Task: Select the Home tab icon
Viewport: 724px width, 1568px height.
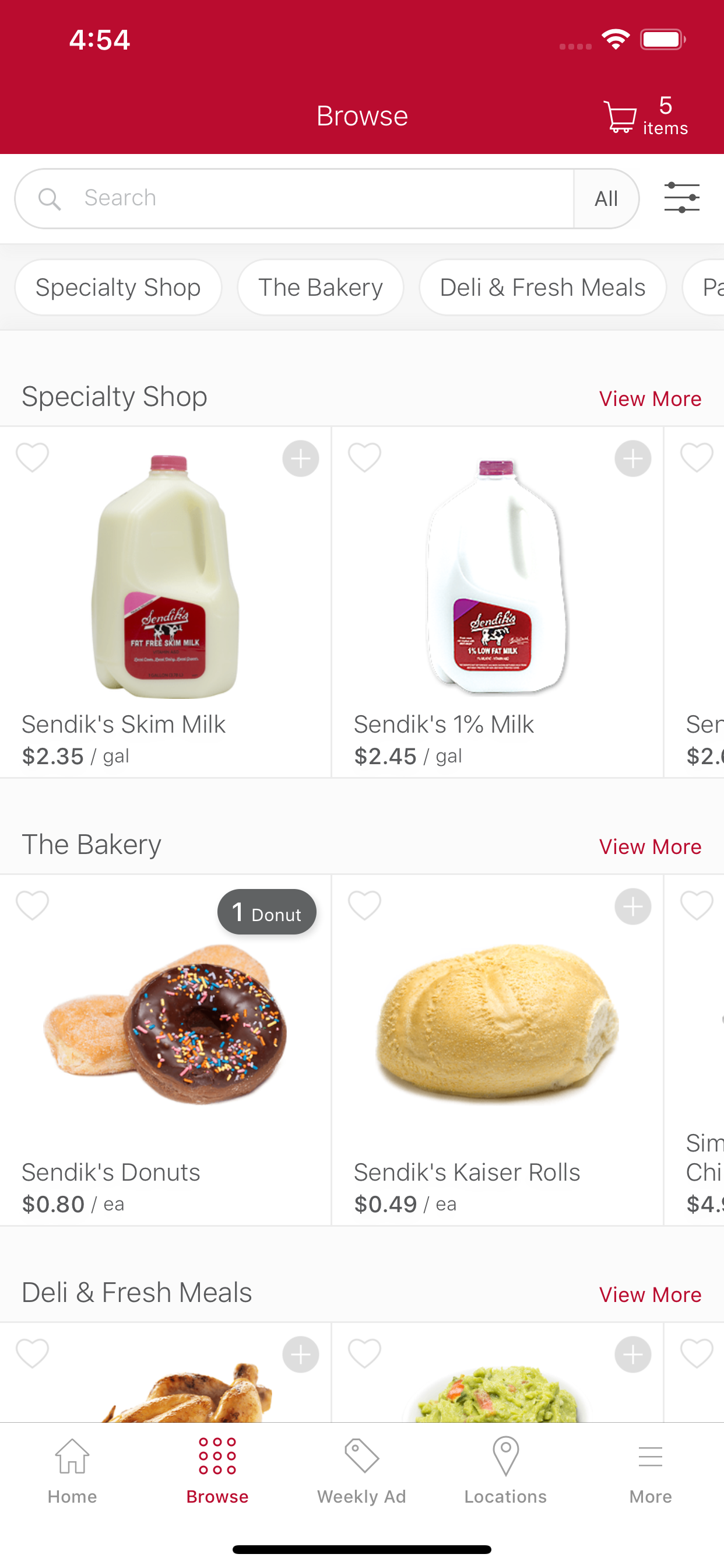Action: click(72, 1458)
